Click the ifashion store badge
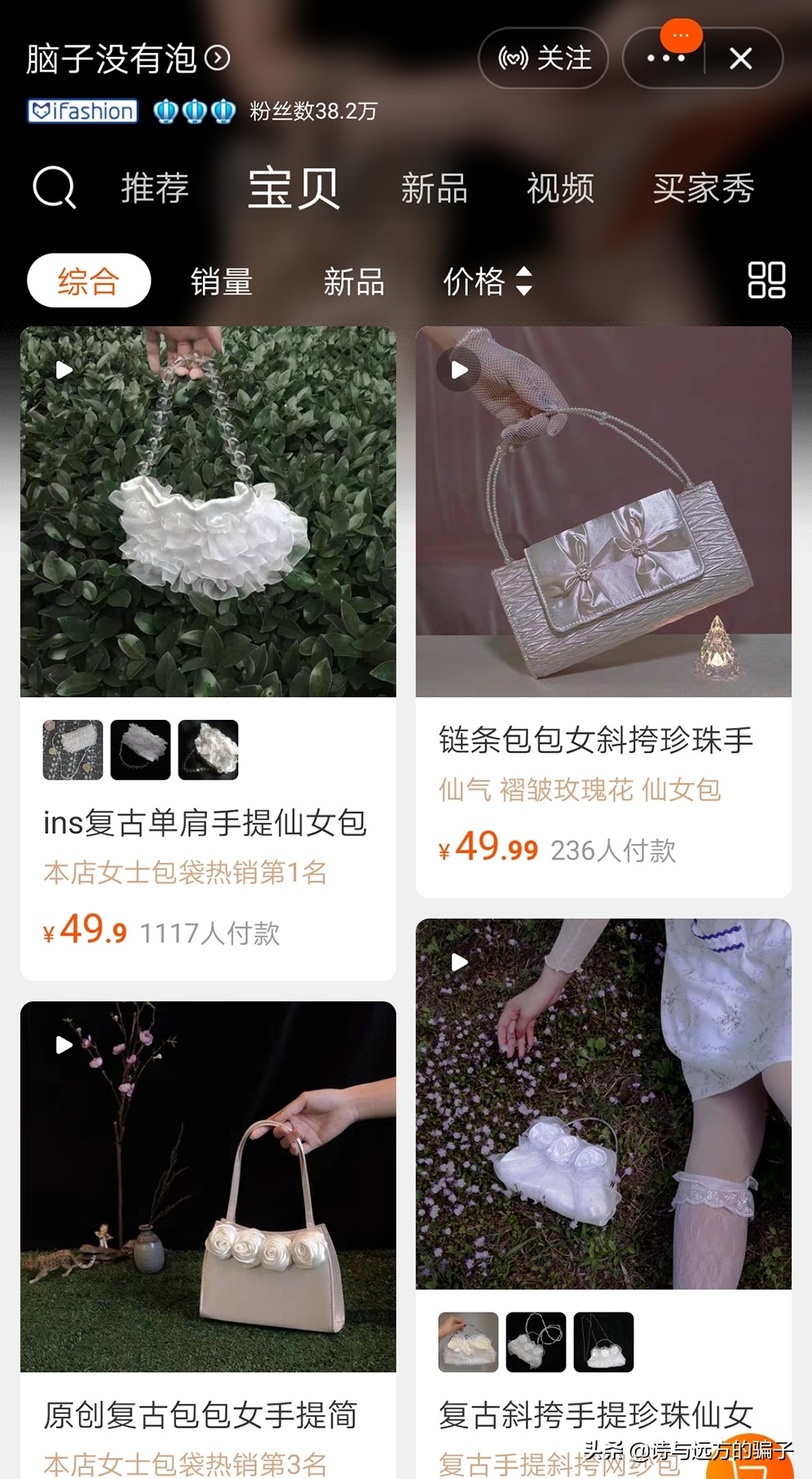The height and width of the screenshot is (1479, 812). coord(82,110)
